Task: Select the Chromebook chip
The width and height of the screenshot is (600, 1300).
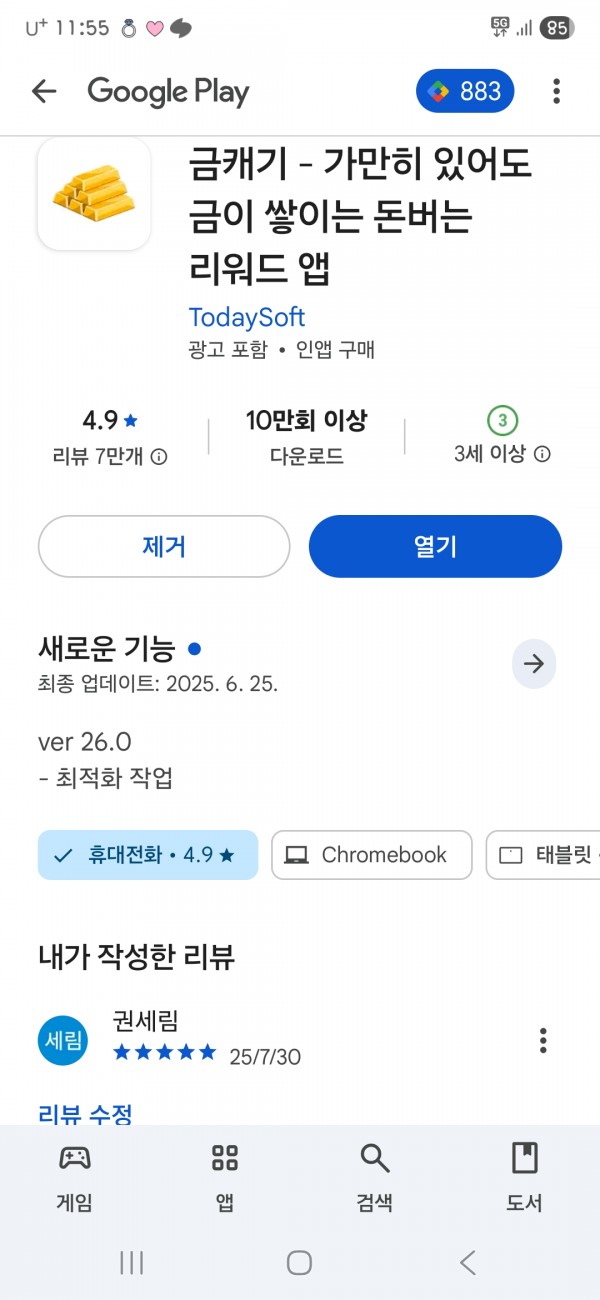Action: [x=371, y=855]
